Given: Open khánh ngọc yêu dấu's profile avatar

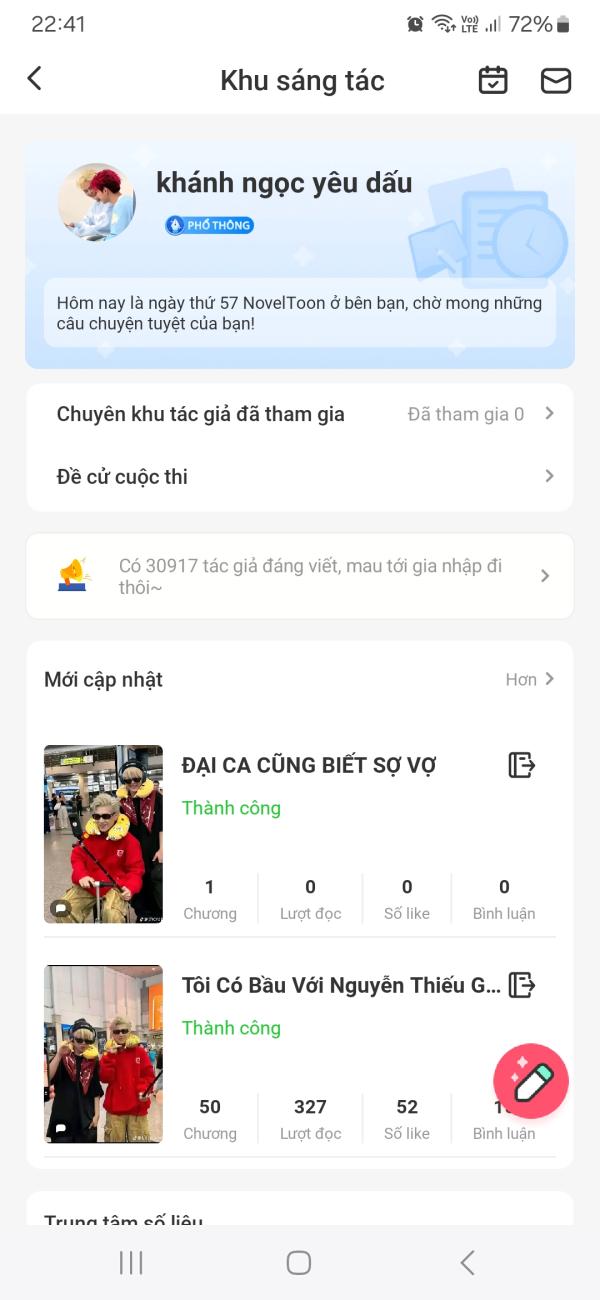Looking at the screenshot, I should 96,202.
